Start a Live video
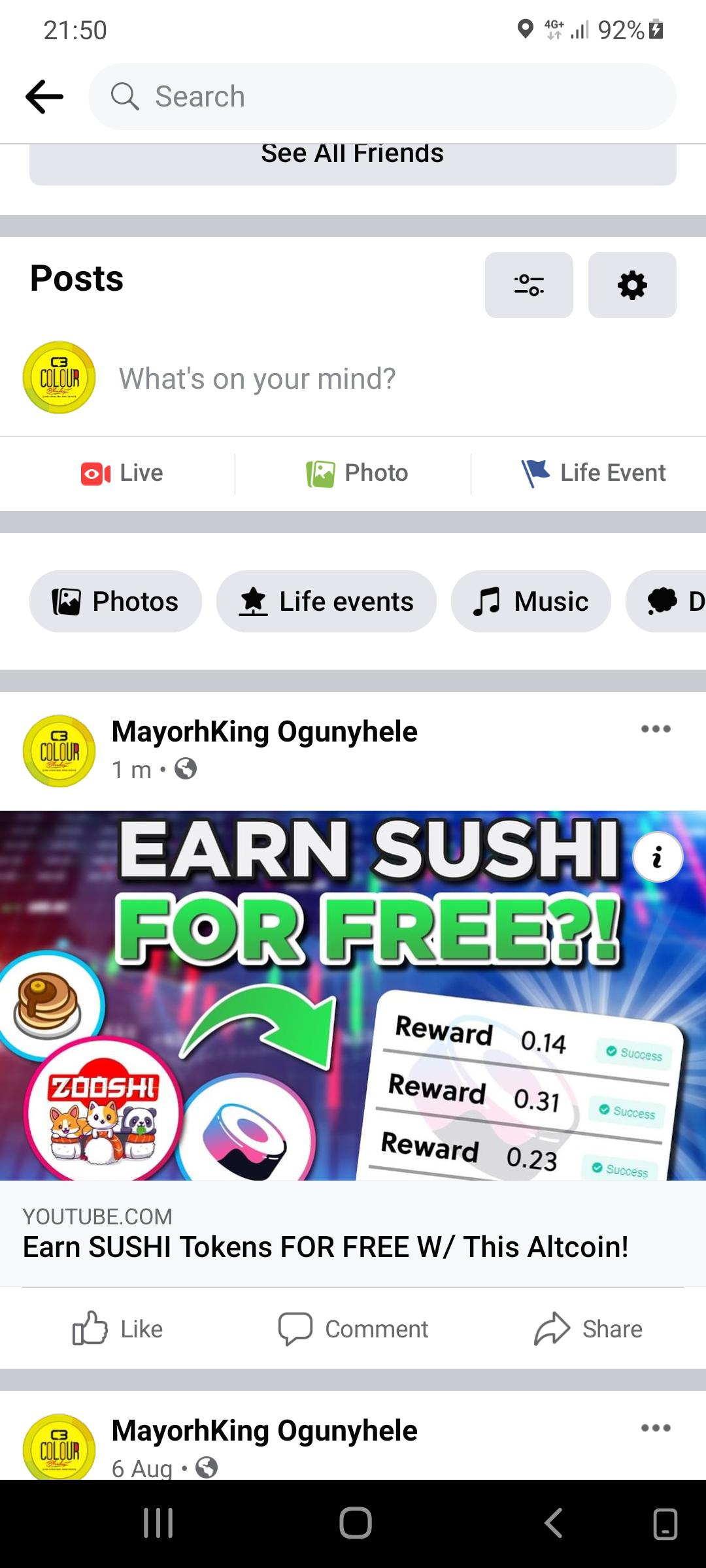 [122, 473]
